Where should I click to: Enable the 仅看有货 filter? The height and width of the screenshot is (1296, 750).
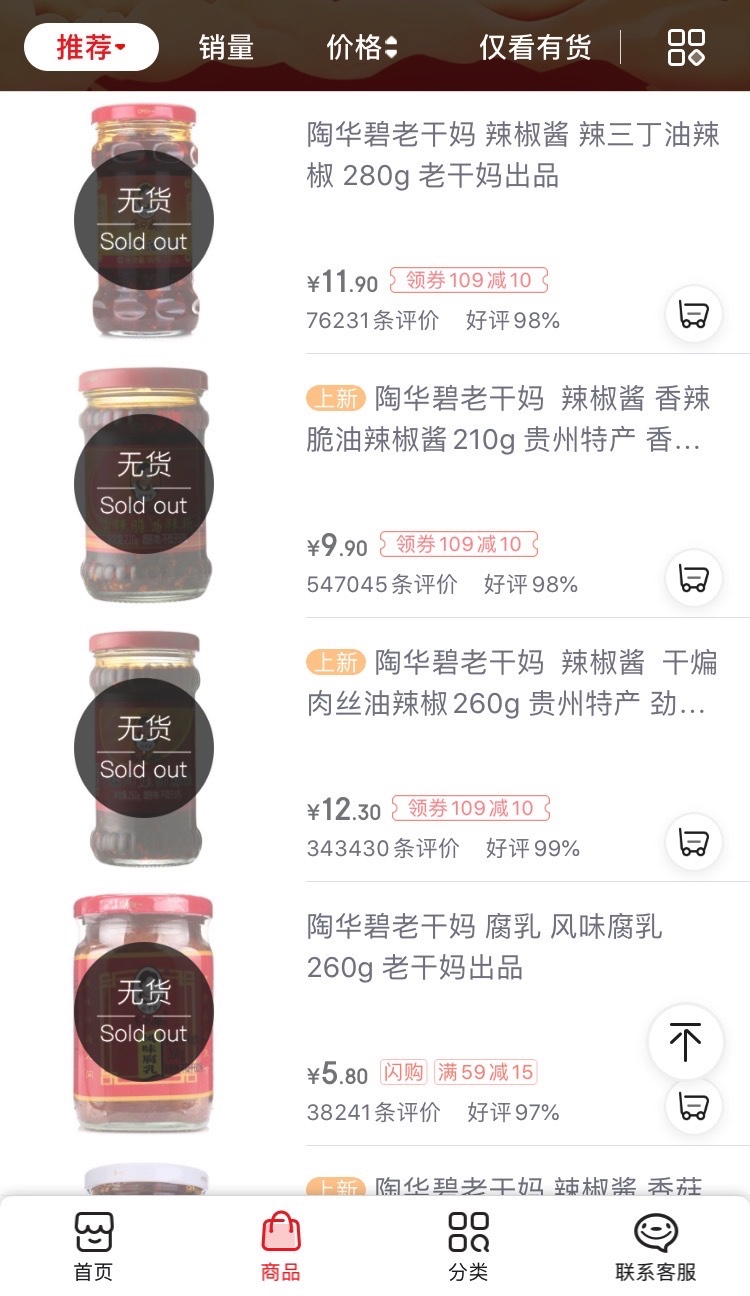535,47
